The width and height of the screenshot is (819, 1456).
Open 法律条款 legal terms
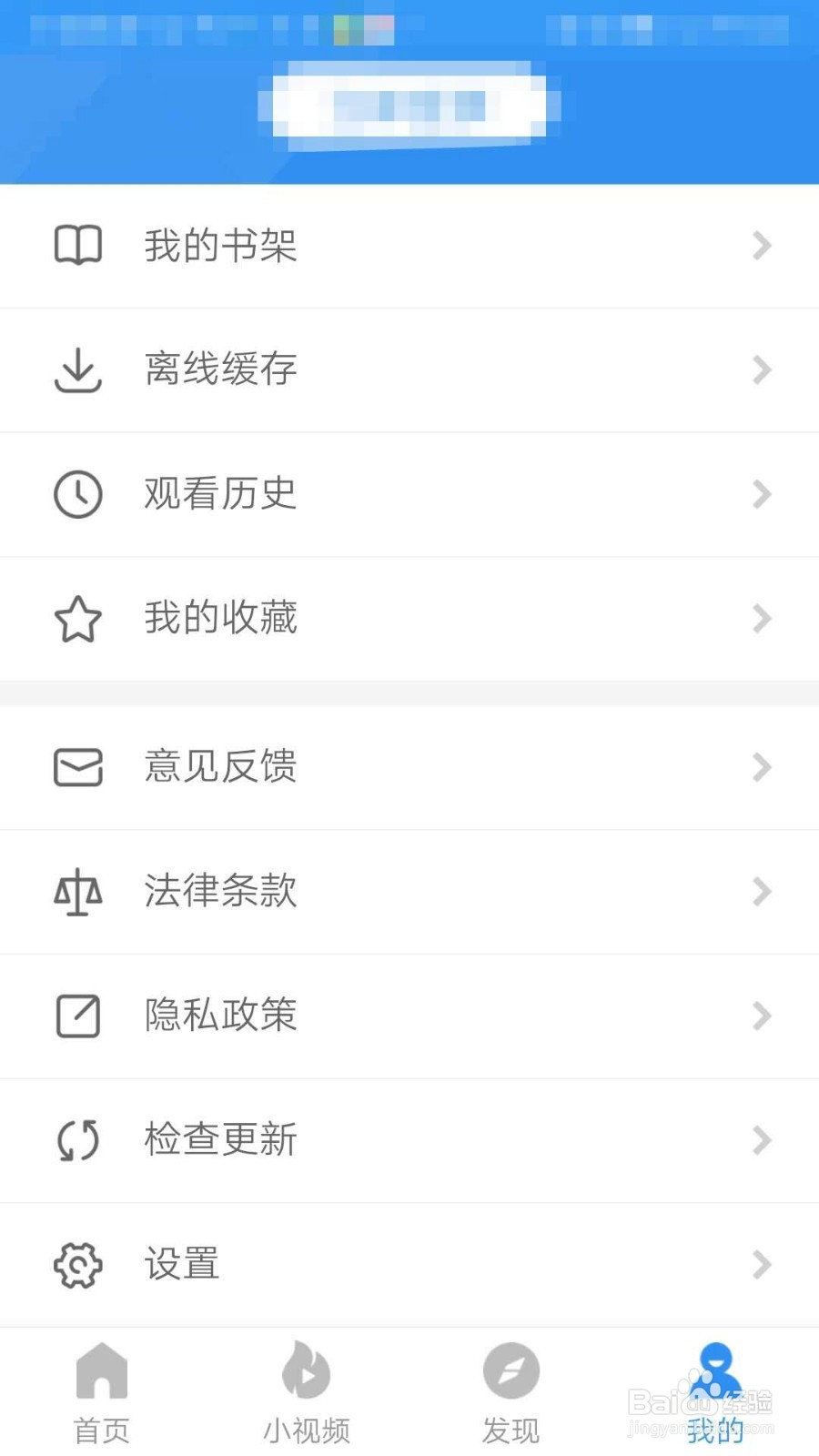point(409,892)
